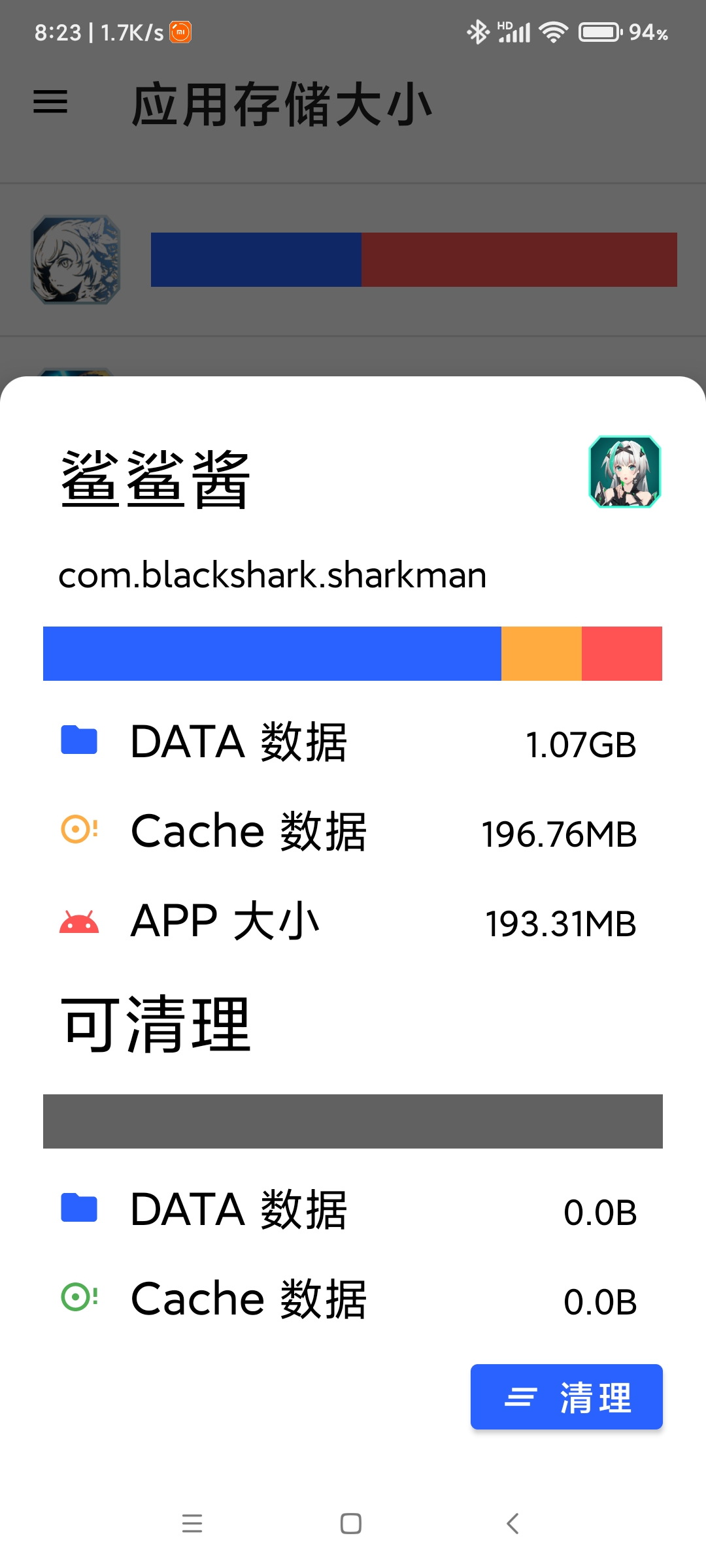Screen dimensions: 706x1568
Task: Go to the home screen
Action: (x=351, y=1524)
